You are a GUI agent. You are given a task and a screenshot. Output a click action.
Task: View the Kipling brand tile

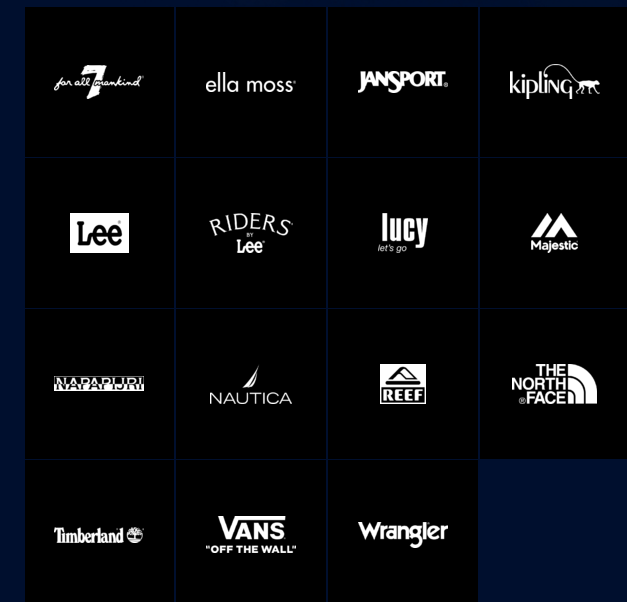coord(553,82)
